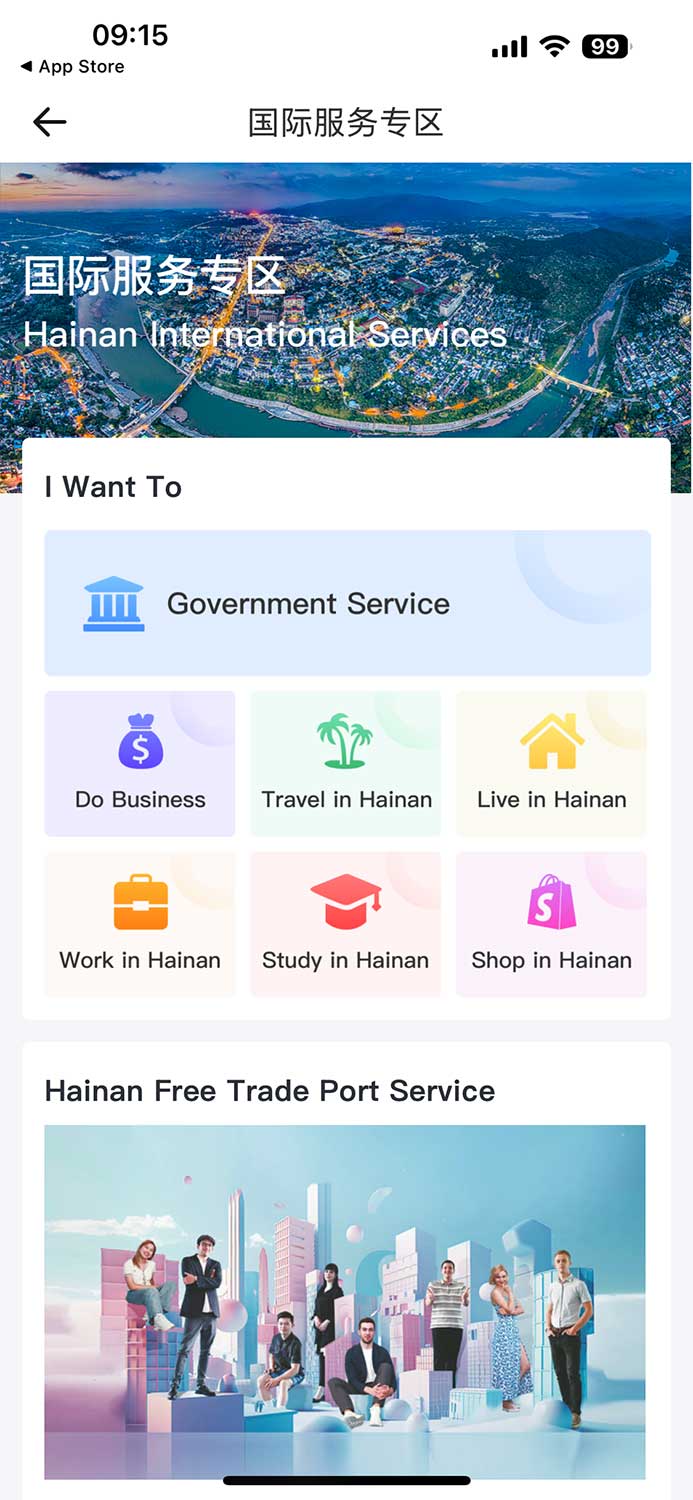Return to App Store via status bar link
This screenshot has width=693, height=1500.
pos(72,67)
